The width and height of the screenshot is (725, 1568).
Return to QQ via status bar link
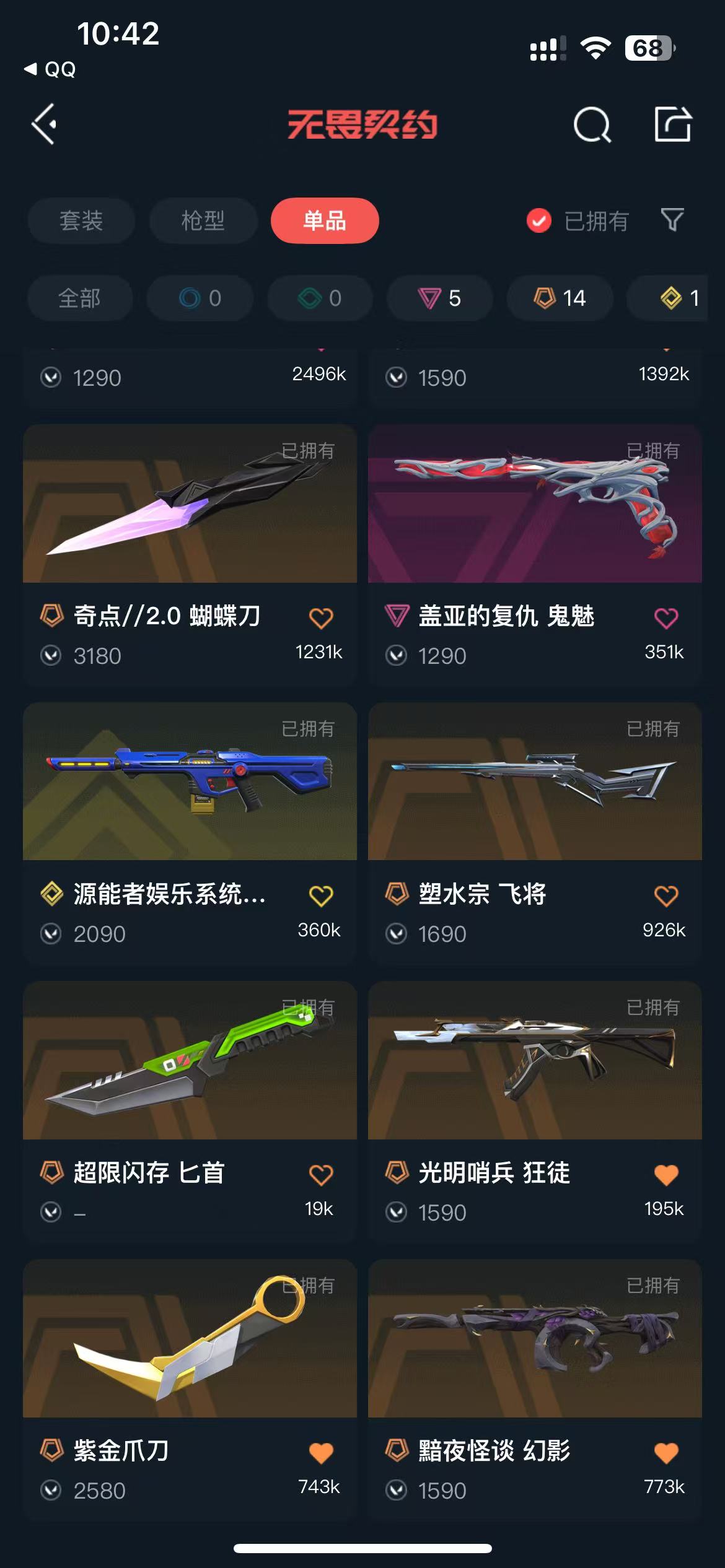51,69
